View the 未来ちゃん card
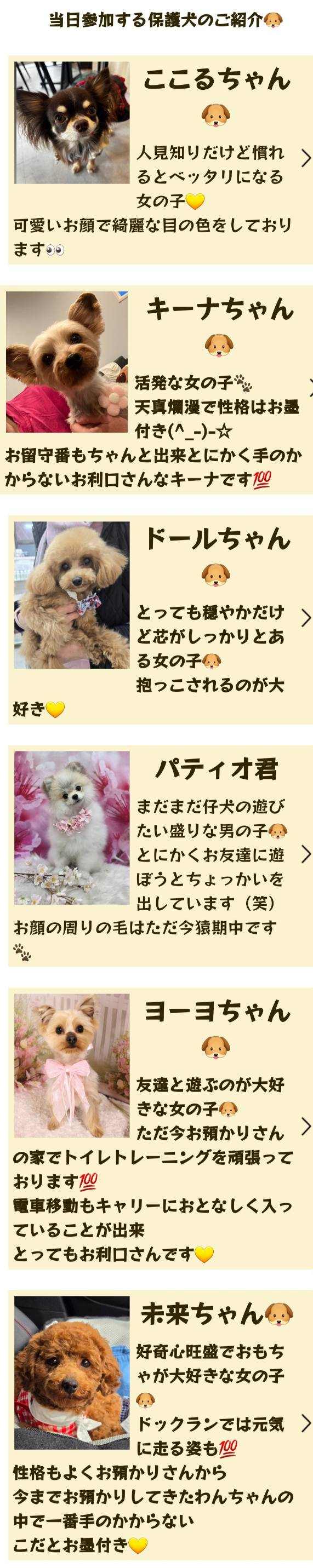Viewport: 313px width, 1568px height. (x=160, y=1425)
